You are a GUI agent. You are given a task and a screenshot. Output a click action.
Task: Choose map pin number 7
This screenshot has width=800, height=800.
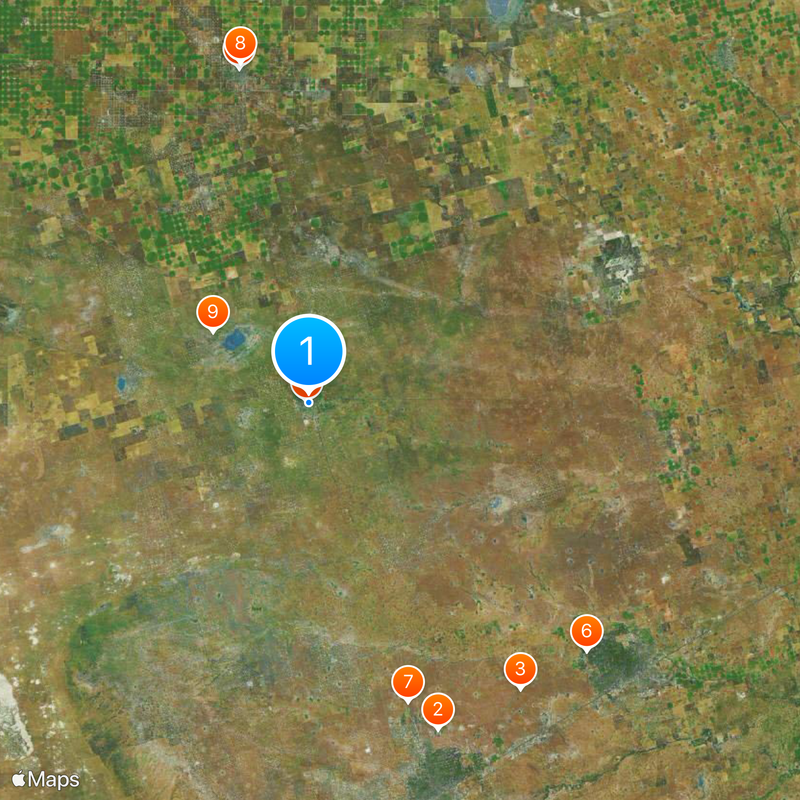click(407, 683)
